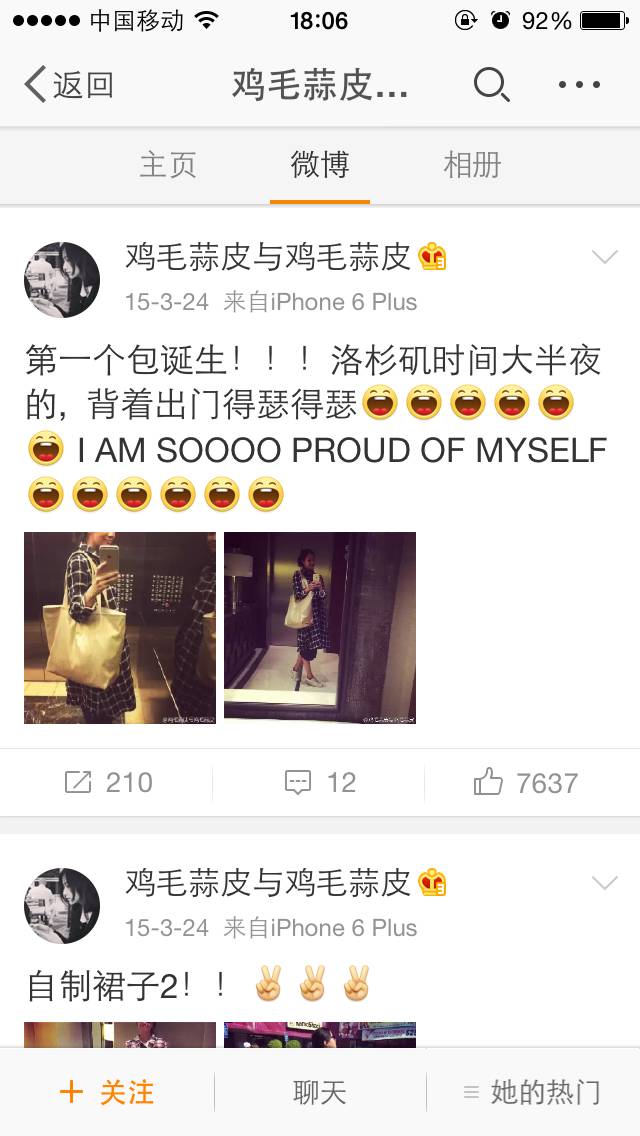Screen dimensions: 640x1136
Task: Open the close-up bag photo thumbnail
Action: coord(120,628)
